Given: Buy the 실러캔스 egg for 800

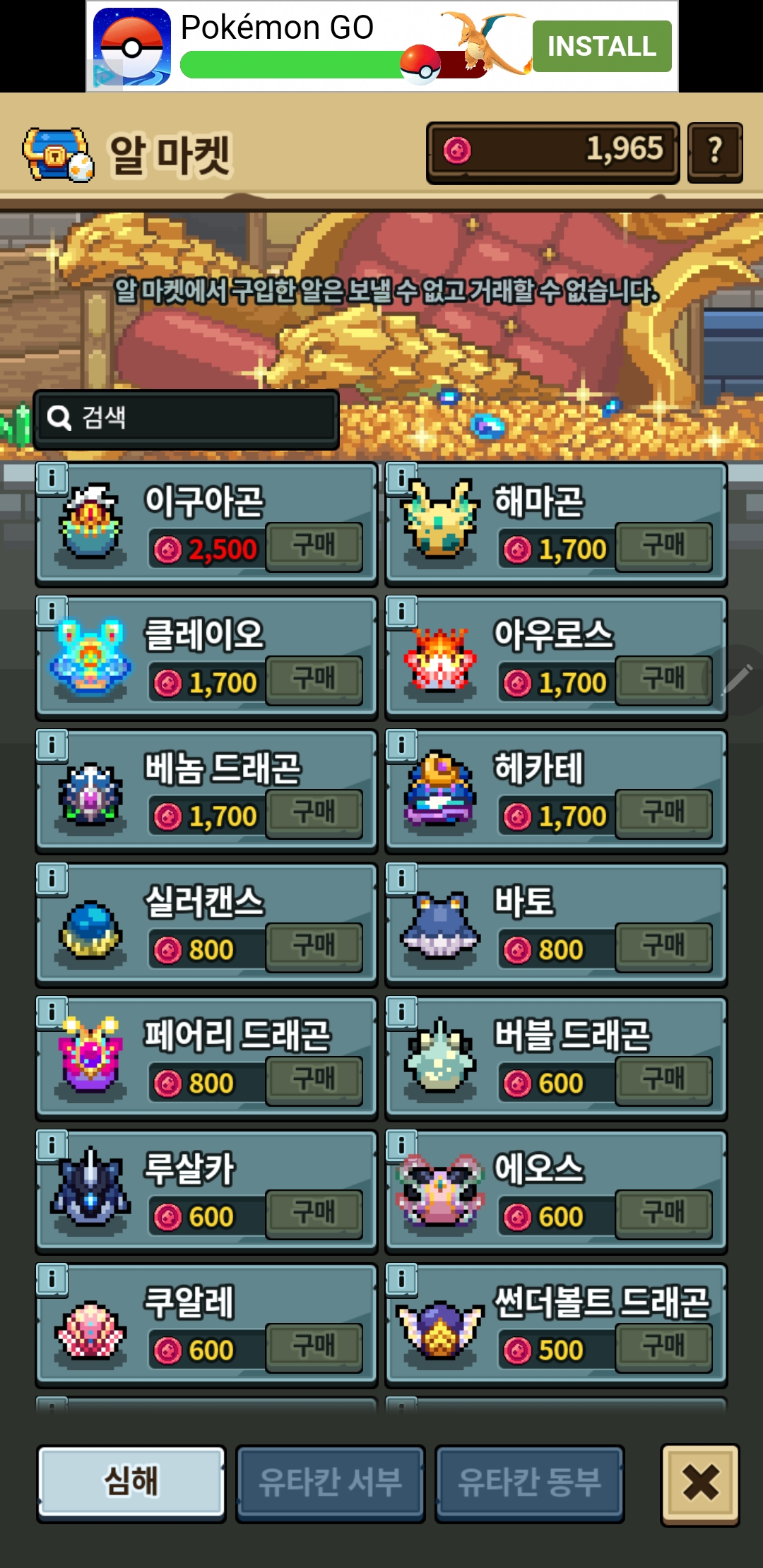Looking at the screenshot, I should pos(314,947).
